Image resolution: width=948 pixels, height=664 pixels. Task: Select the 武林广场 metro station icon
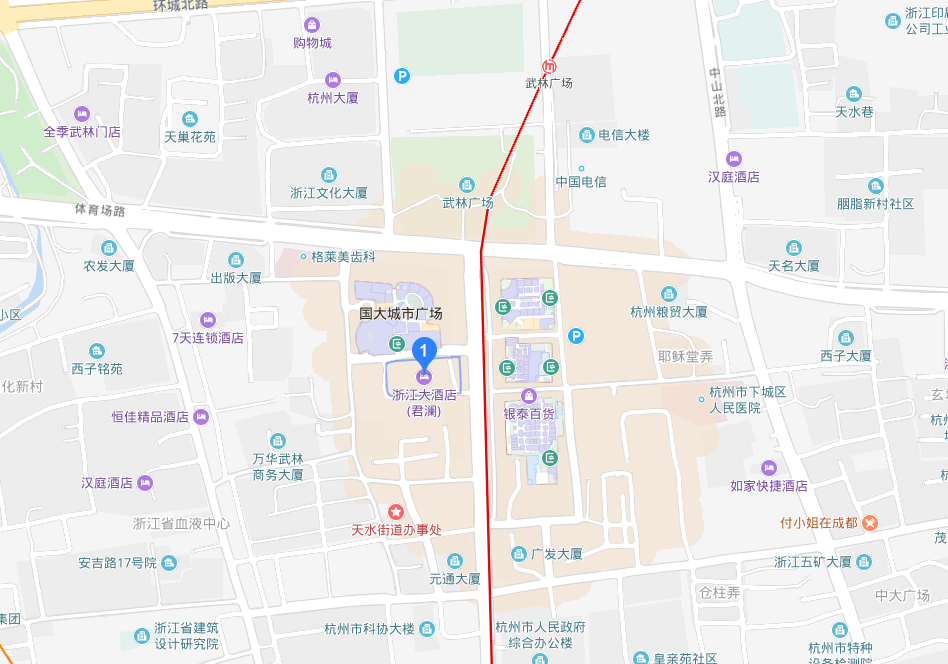548,66
